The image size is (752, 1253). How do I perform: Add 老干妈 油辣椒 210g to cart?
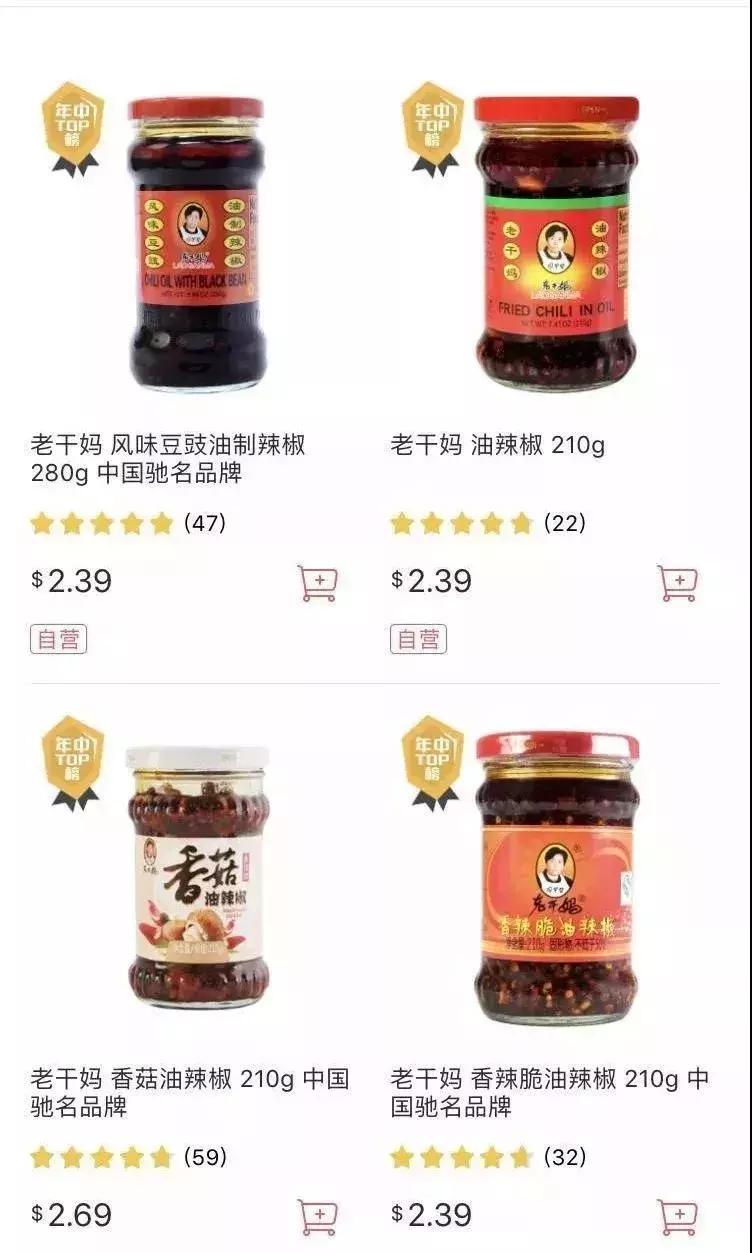[x=678, y=583]
